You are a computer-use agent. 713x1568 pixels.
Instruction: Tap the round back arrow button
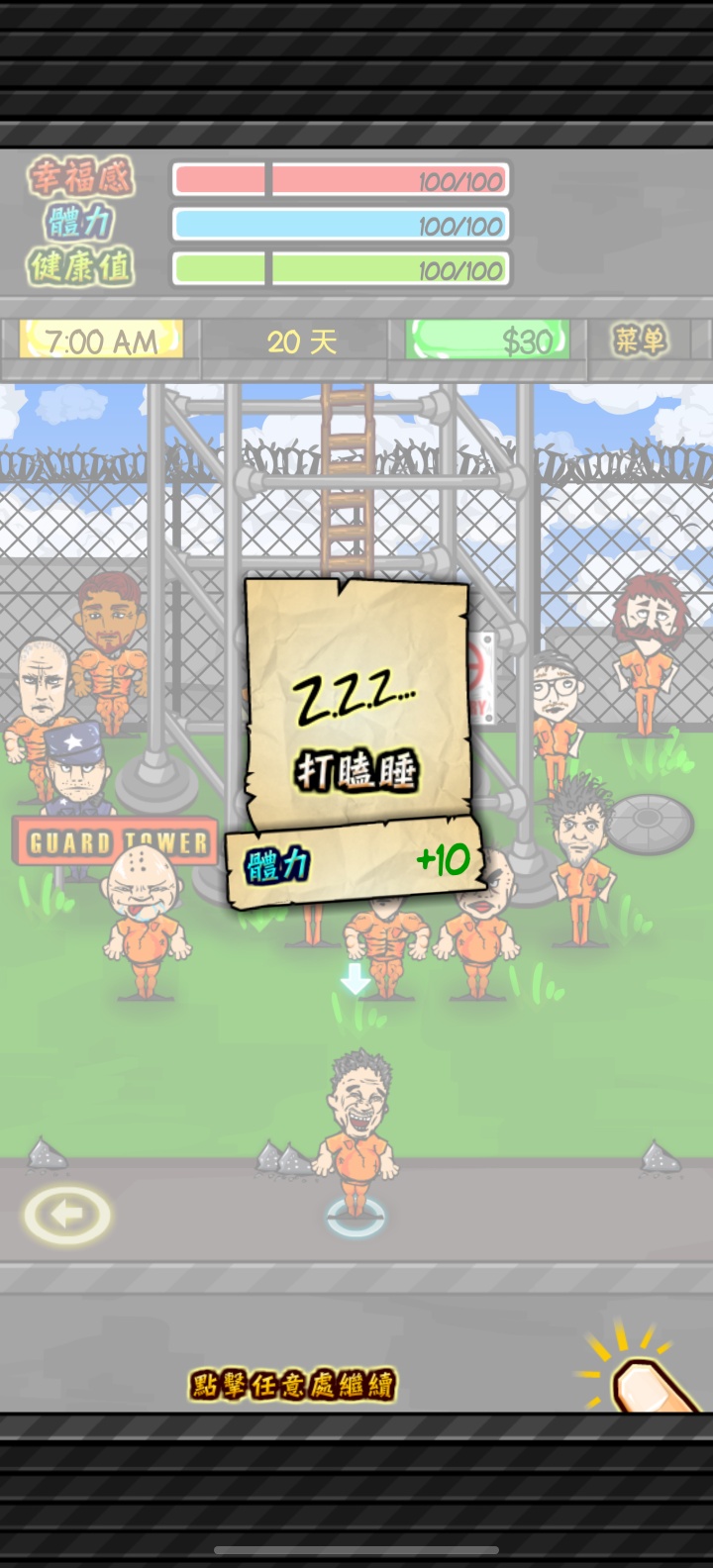[x=67, y=1214]
